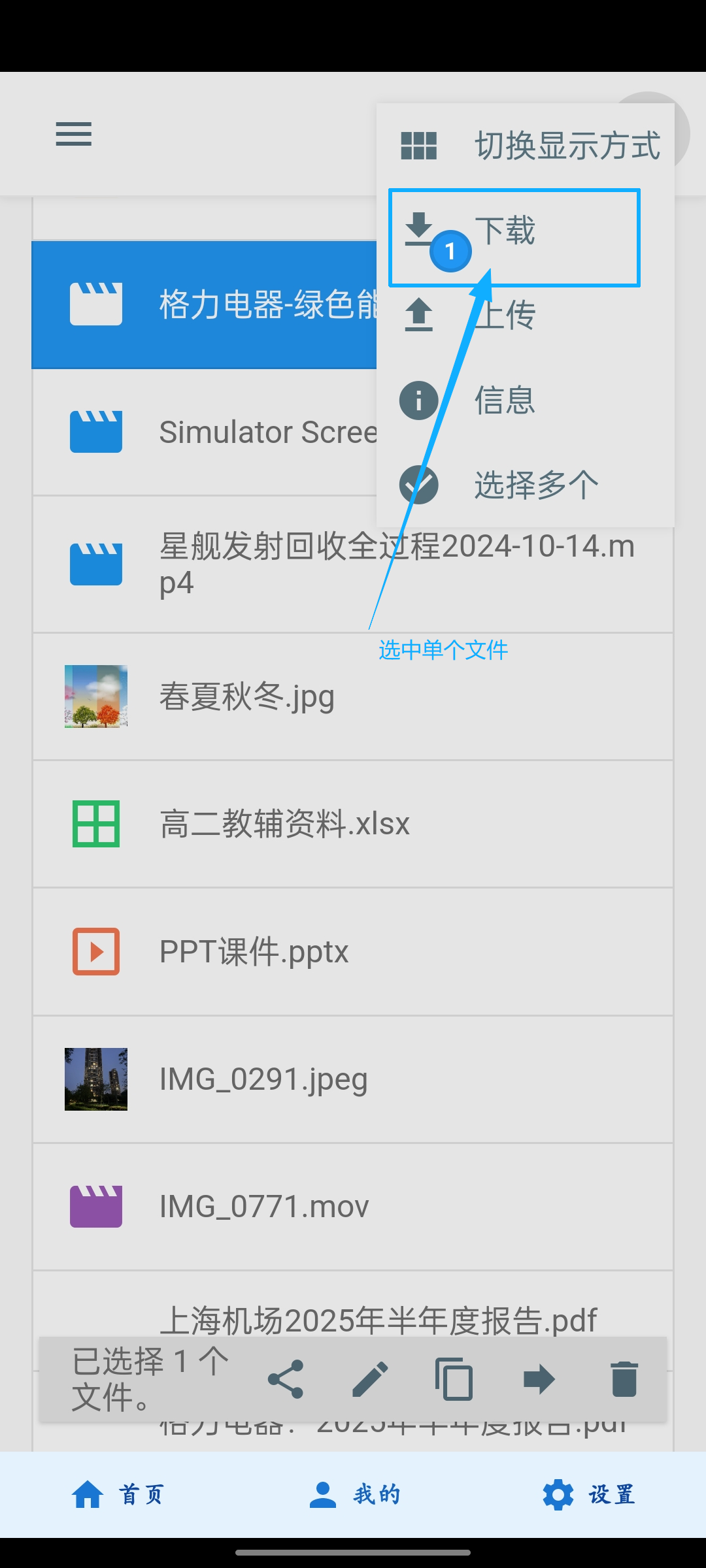Select 高二教辅资料.xlsx spreadsheet file
The width and height of the screenshot is (706, 1568).
[x=284, y=824]
